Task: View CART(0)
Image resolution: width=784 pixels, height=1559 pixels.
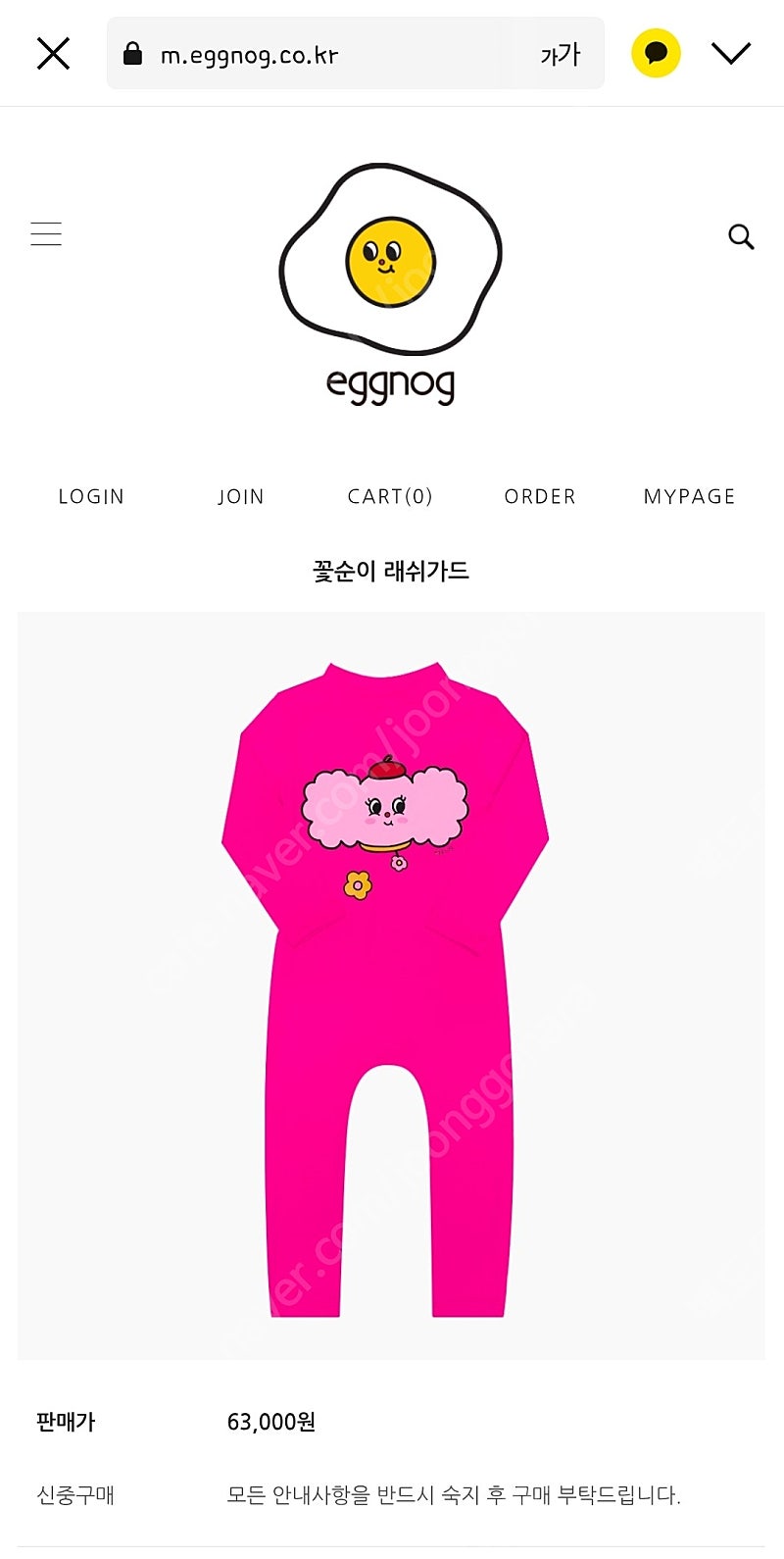Action: pos(390,496)
